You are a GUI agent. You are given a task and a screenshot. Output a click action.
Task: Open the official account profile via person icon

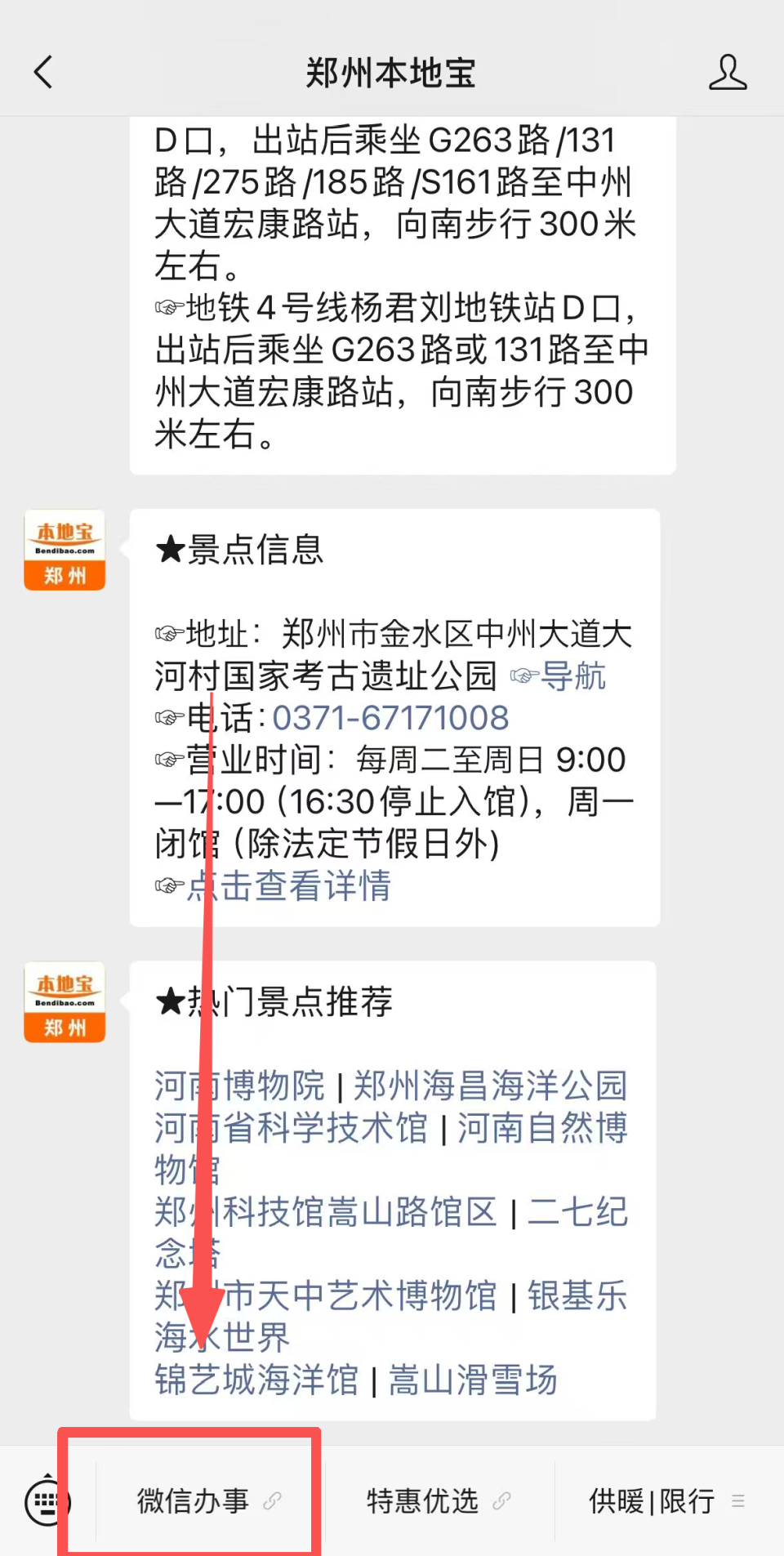pos(728,72)
